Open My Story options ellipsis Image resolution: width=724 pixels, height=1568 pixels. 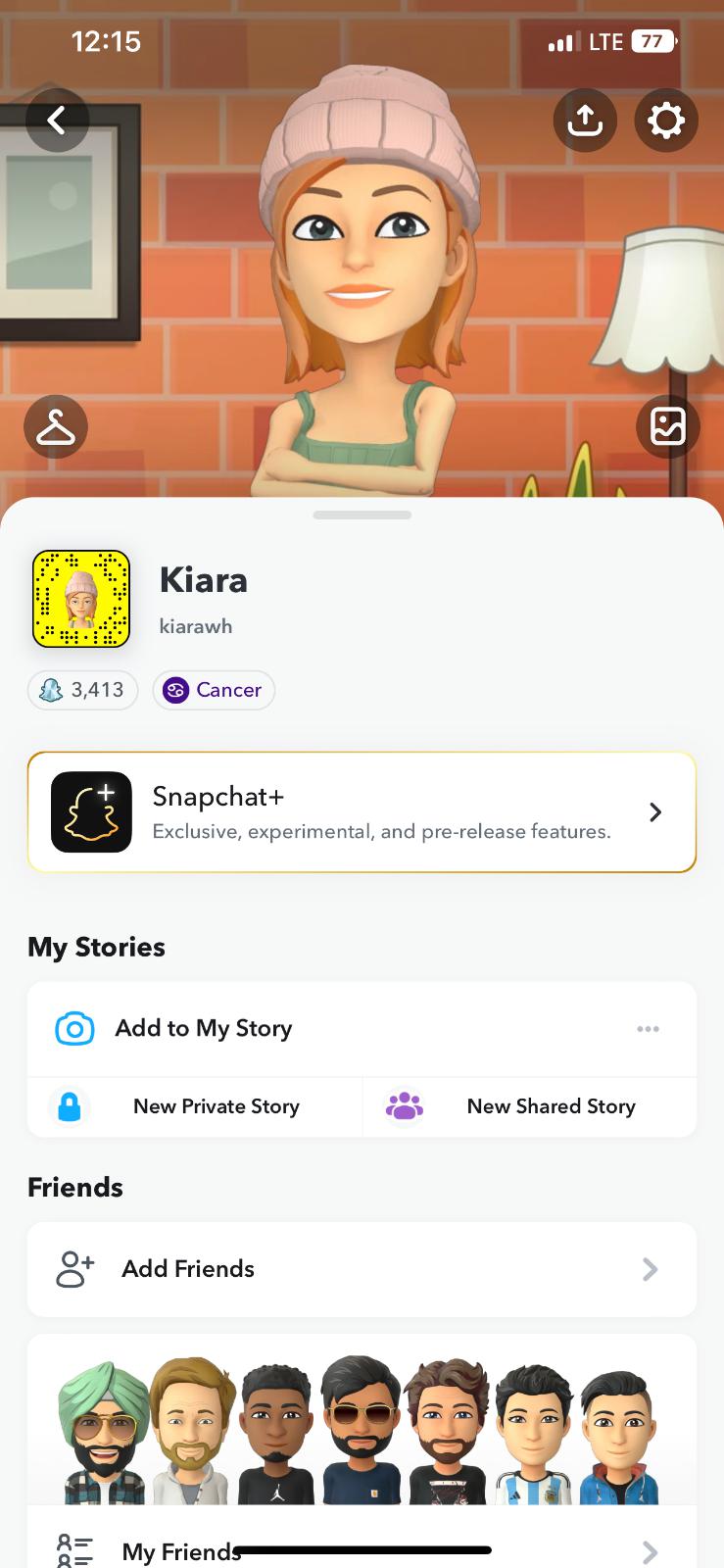pos(648,1029)
